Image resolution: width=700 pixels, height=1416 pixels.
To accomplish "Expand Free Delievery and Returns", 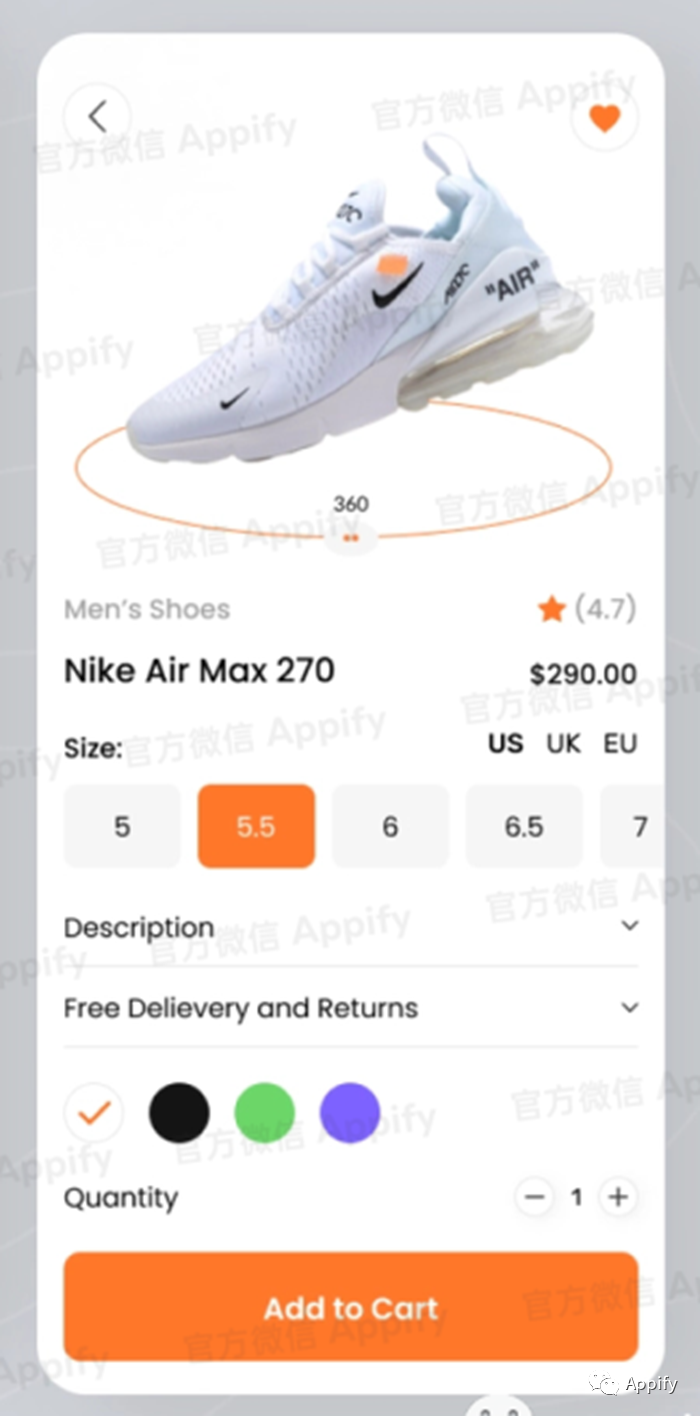I will [x=629, y=1007].
